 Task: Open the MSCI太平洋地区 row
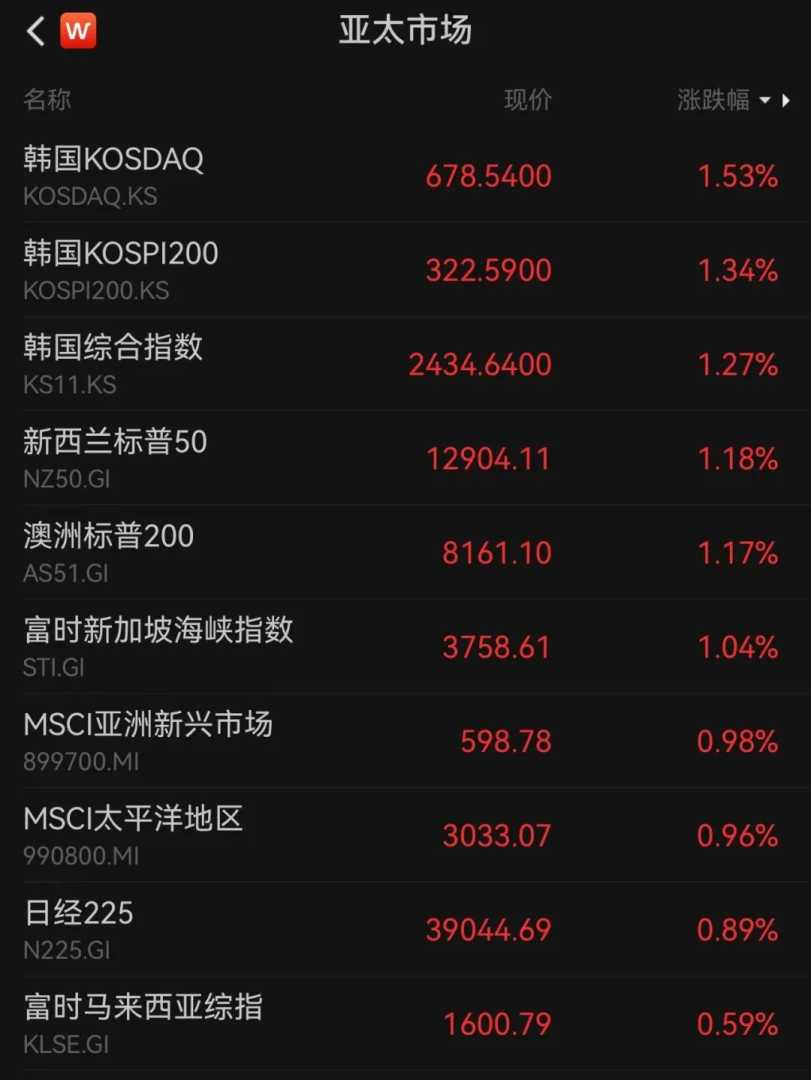[x=405, y=835]
